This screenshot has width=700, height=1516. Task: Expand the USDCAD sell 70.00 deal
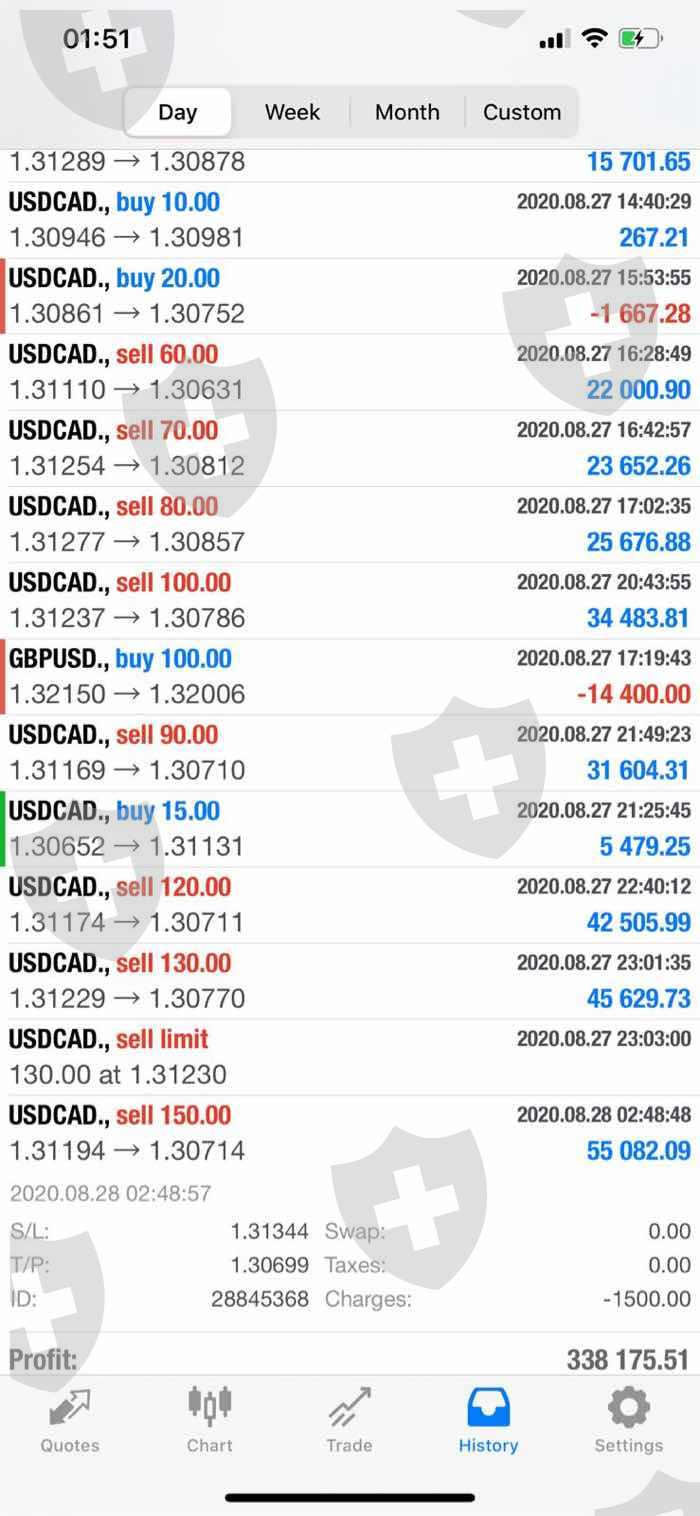[350, 448]
